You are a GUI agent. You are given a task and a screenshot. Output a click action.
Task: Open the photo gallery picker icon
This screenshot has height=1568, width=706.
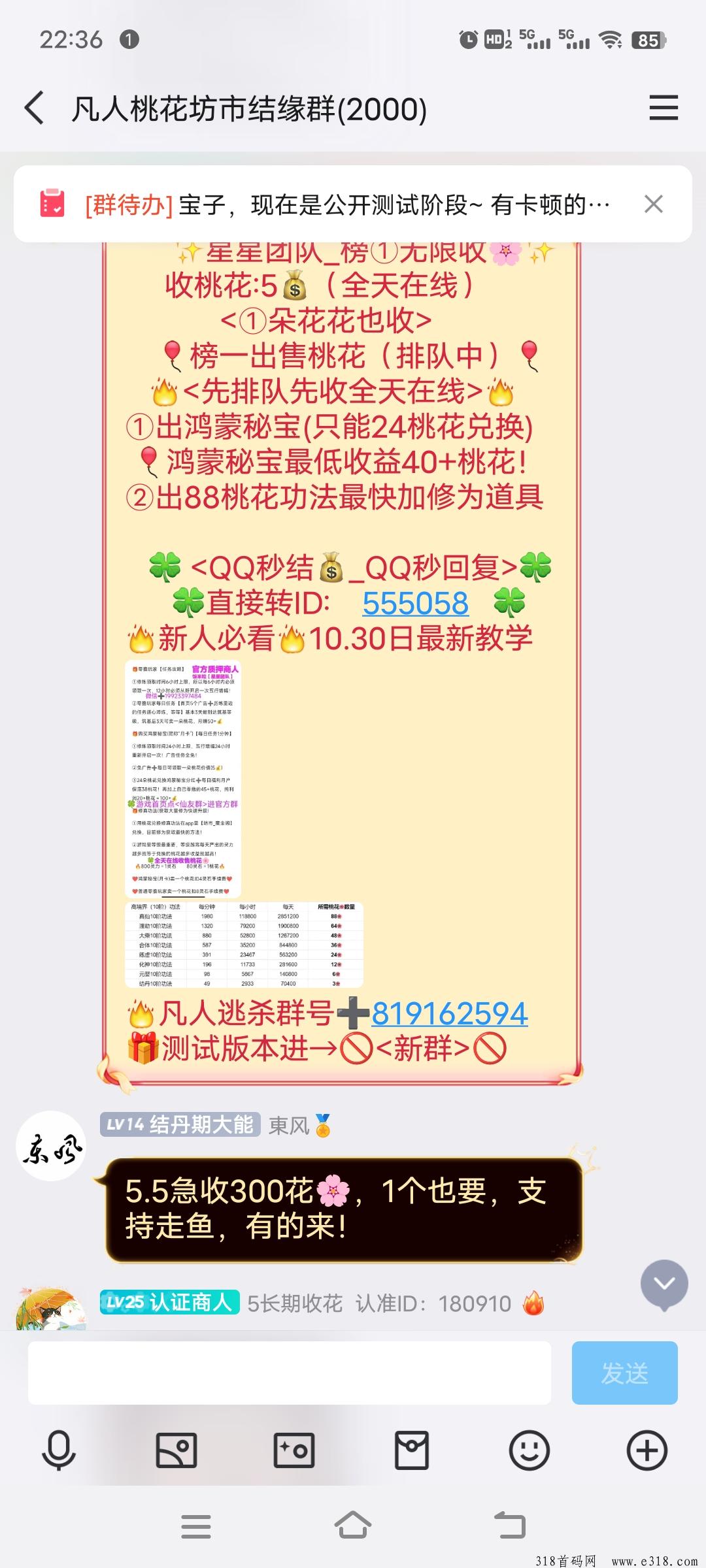pyautogui.click(x=176, y=1451)
